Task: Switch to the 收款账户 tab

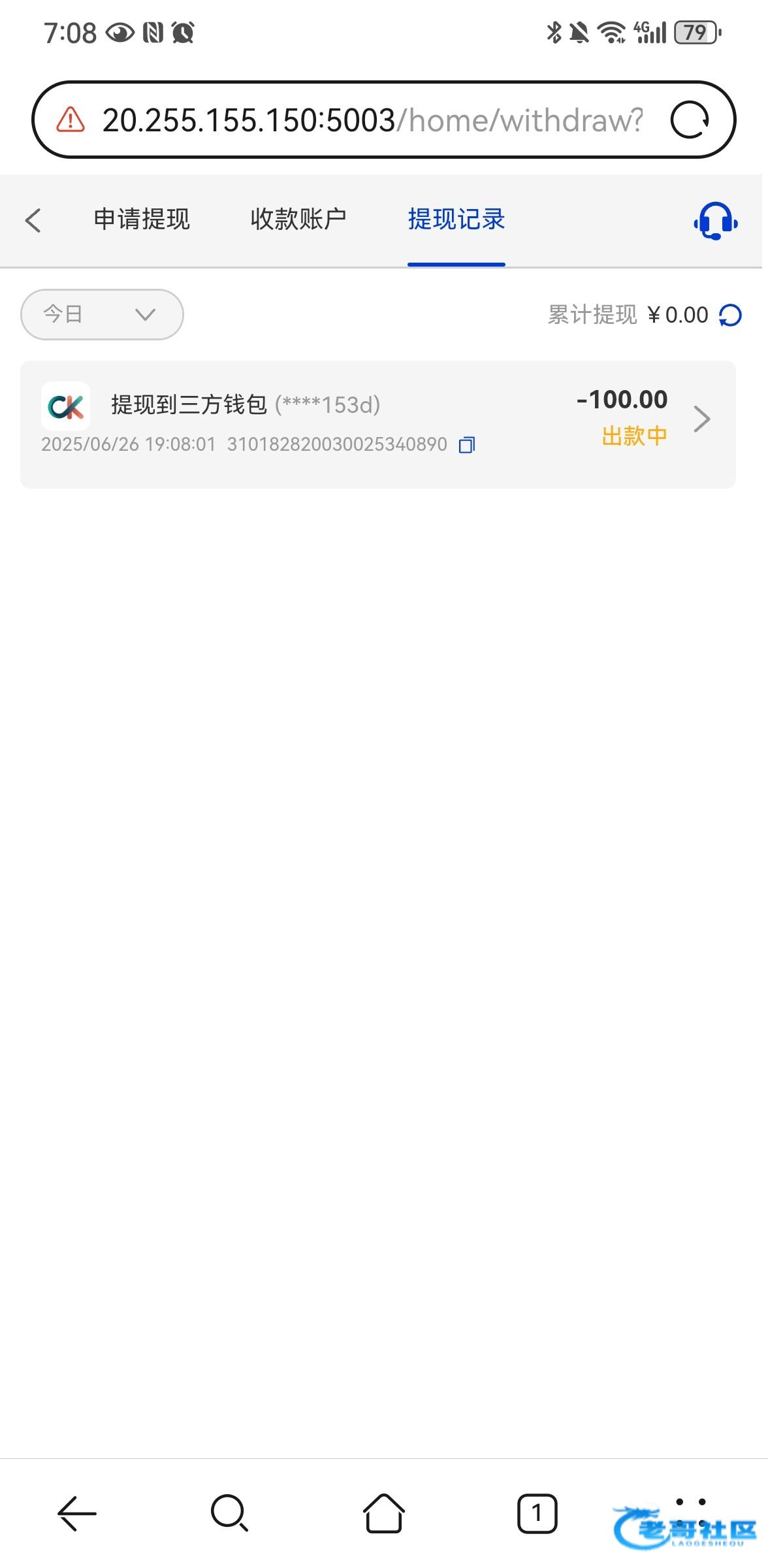Action: pyautogui.click(x=298, y=219)
